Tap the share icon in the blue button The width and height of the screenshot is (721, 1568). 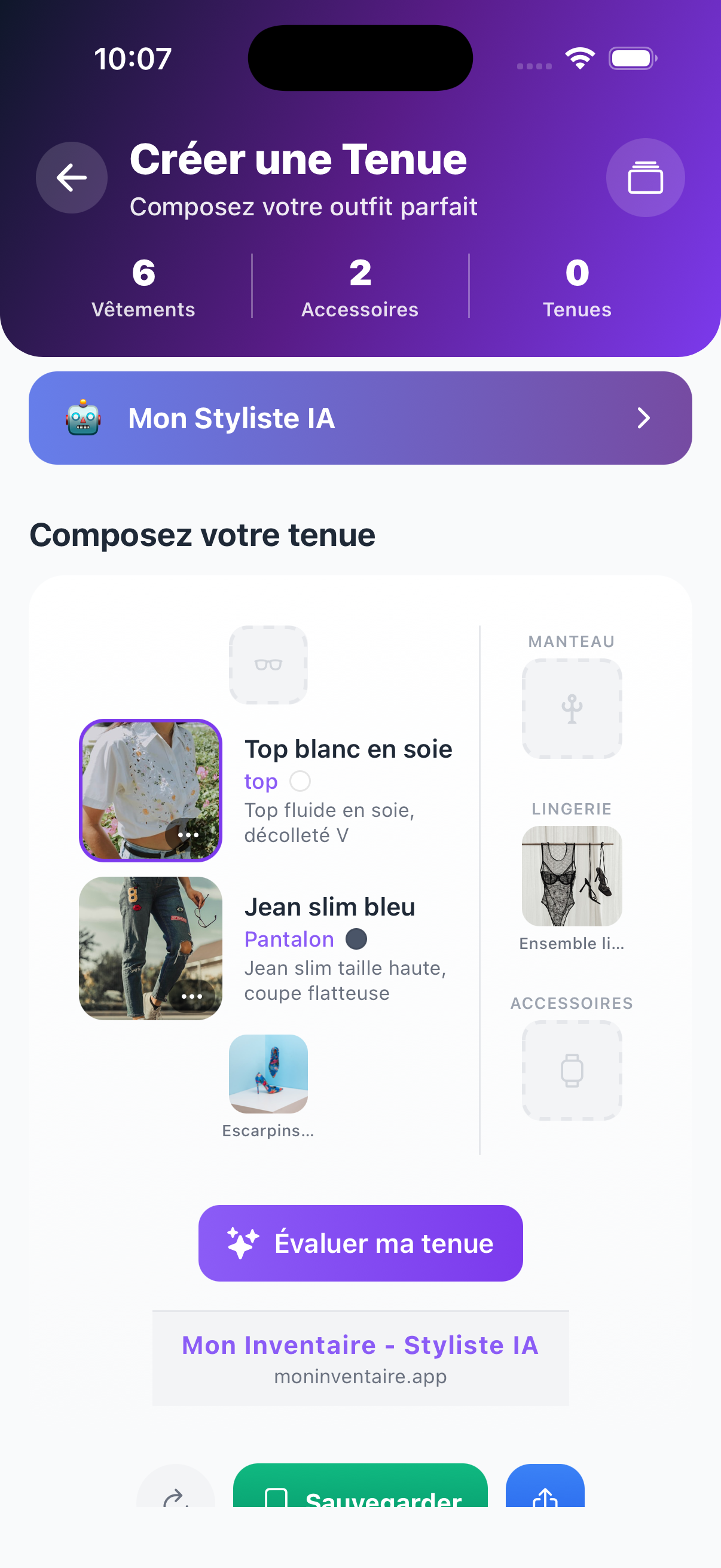click(545, 1499)
